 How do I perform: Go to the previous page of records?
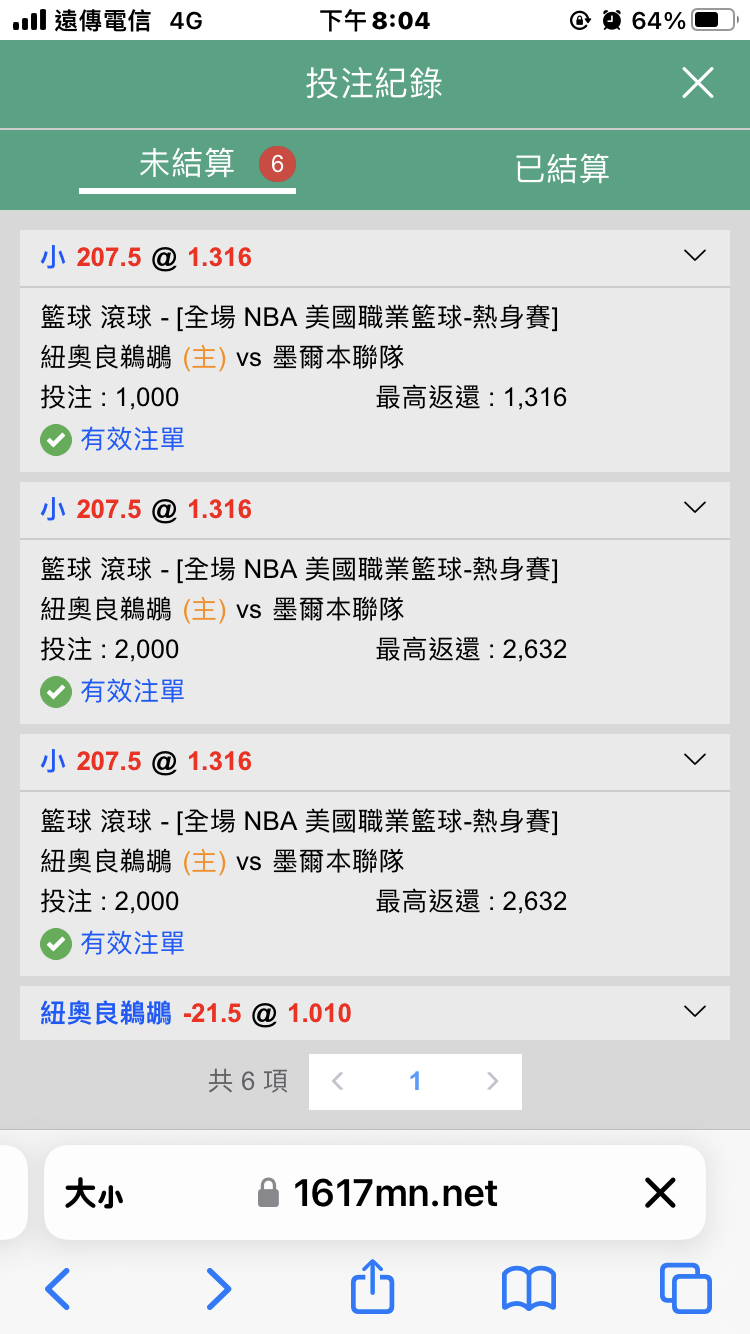tap(338, 1081)
